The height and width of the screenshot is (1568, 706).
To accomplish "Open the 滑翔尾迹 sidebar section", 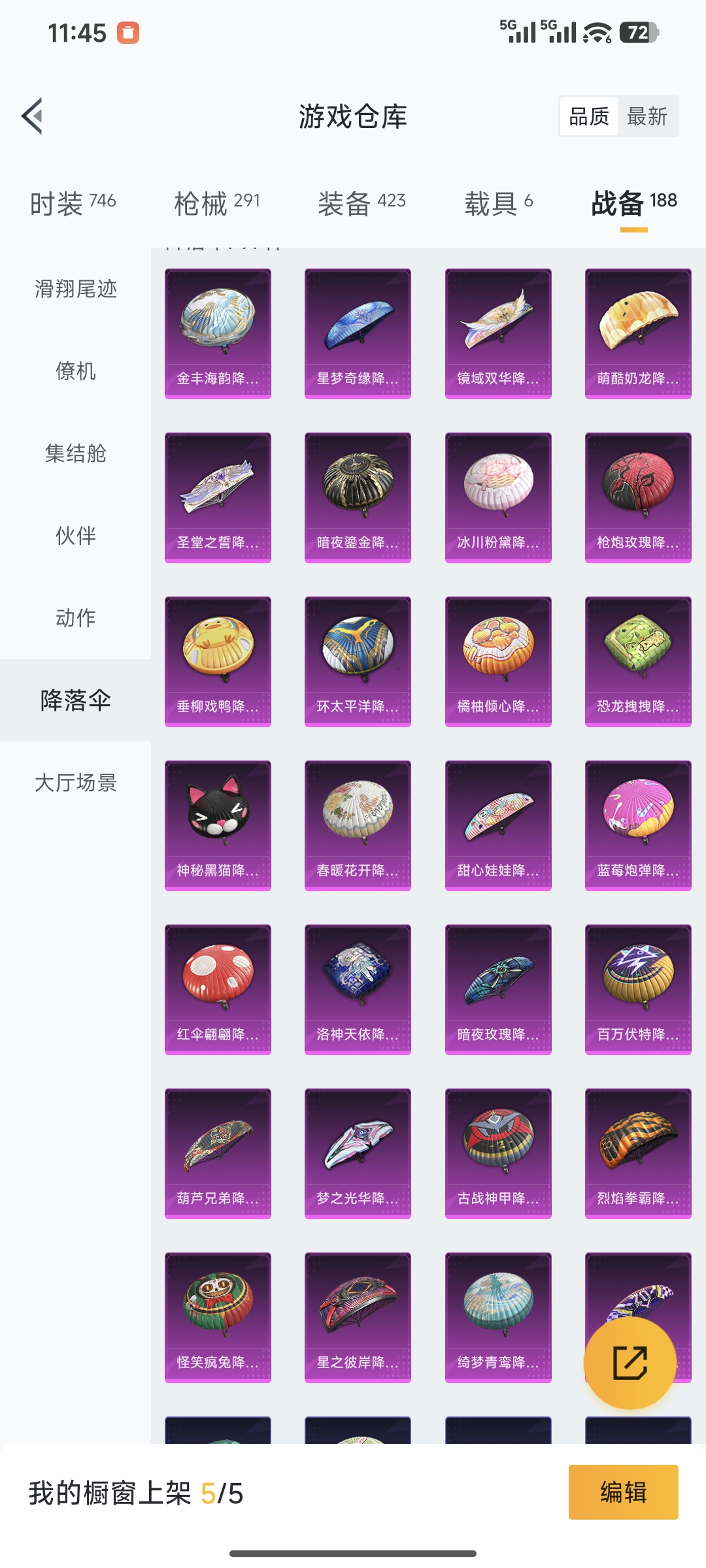I will click(75, 289).
